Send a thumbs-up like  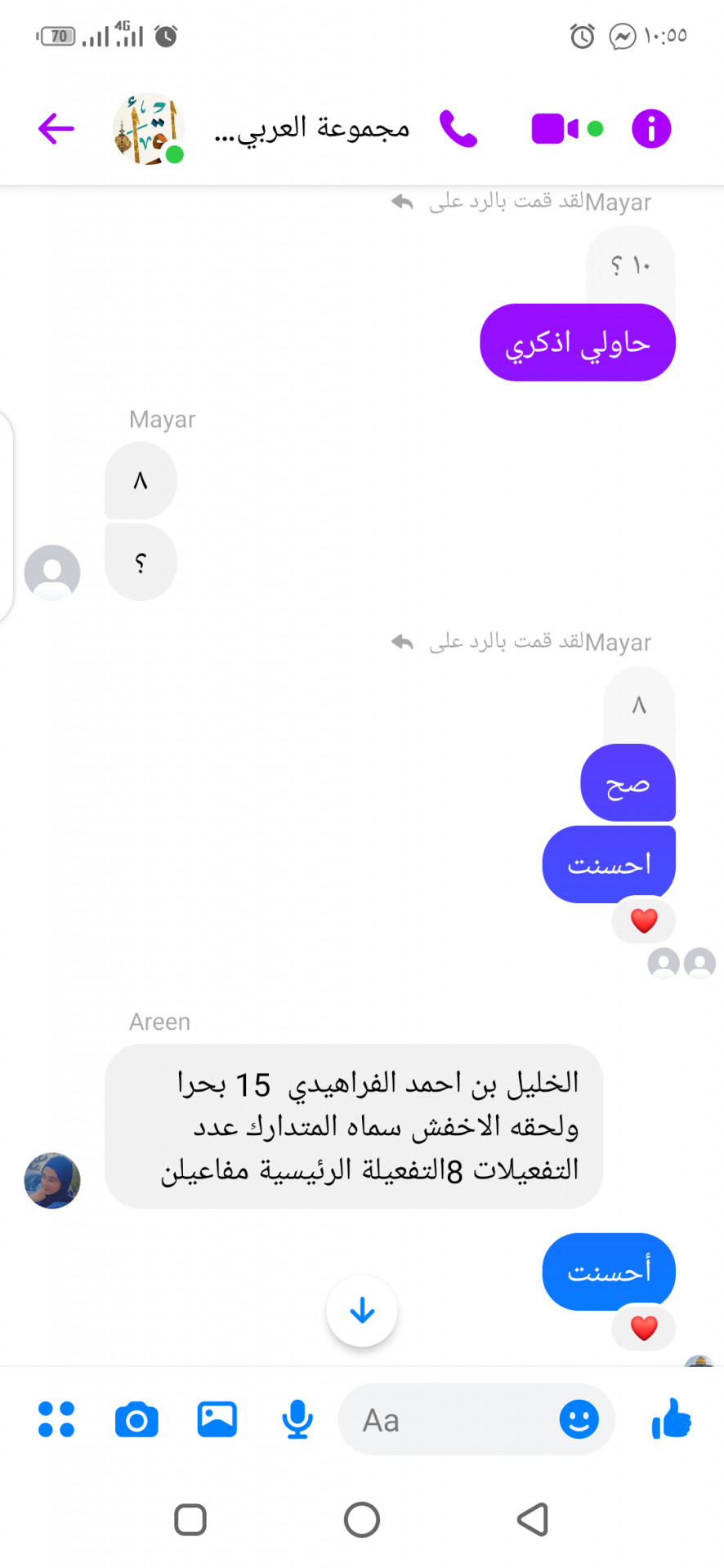(672, 1418)
